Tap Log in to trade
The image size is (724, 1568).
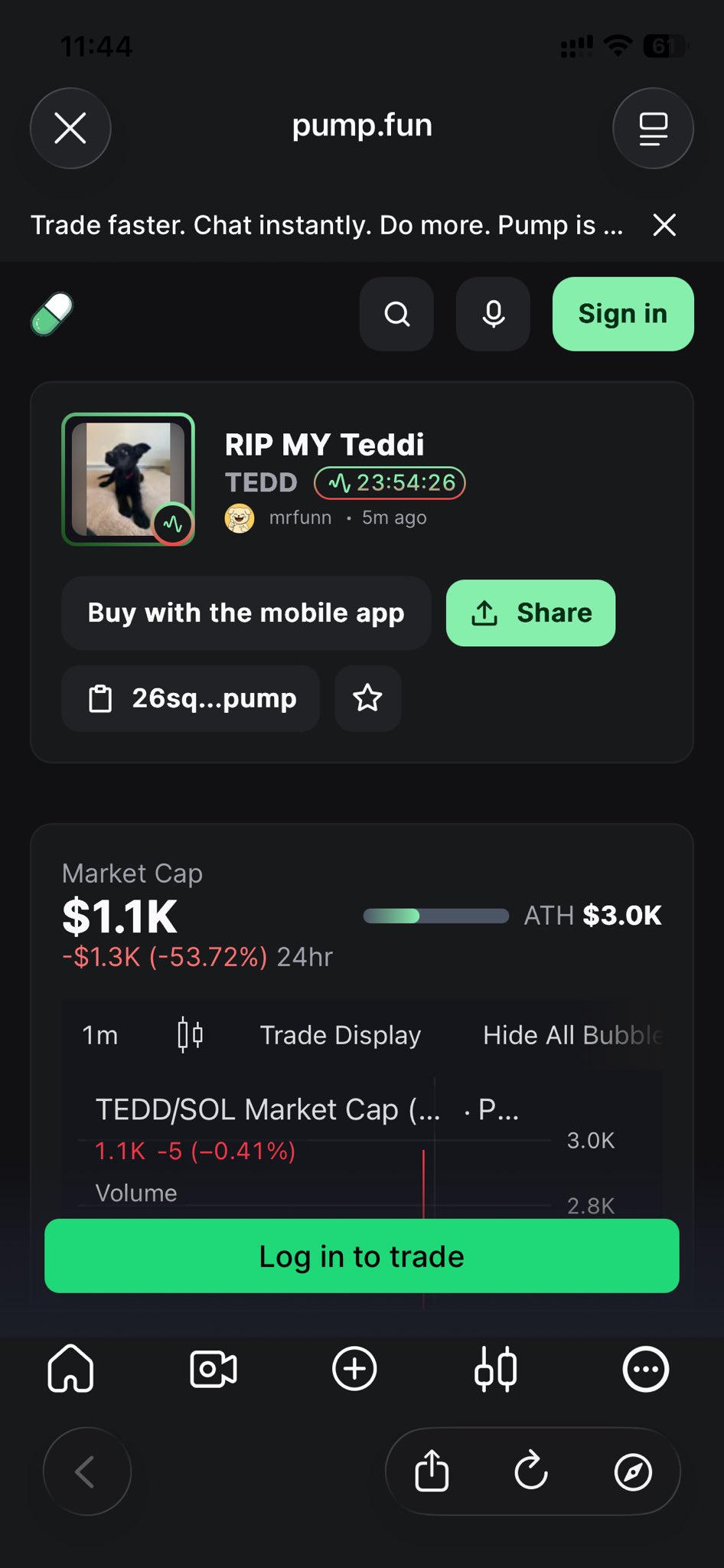click(361, 1256)
